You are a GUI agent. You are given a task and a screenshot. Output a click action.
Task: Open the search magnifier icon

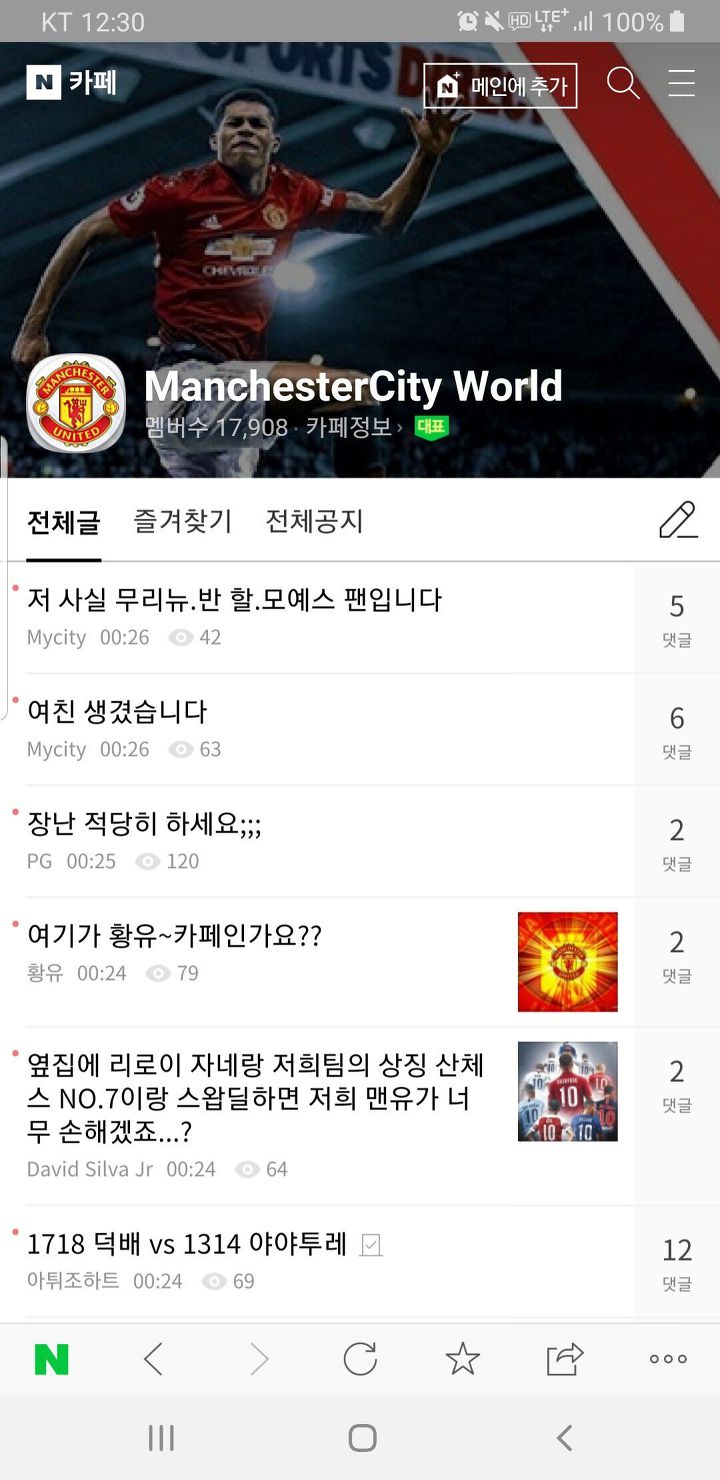point(622,84)
